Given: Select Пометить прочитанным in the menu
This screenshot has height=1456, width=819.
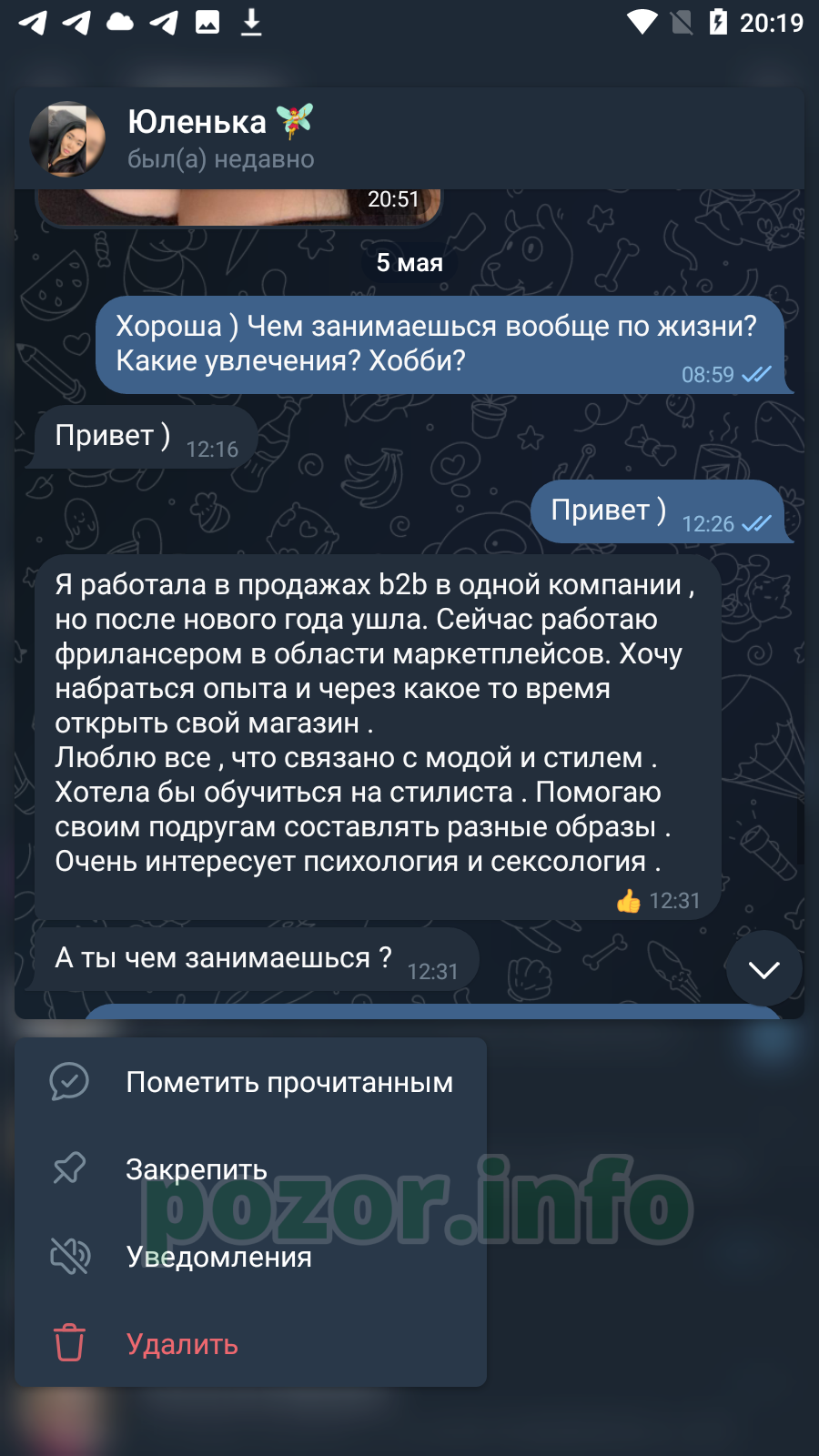Looking at the screenshot, I should click(x=250, y=1082).
